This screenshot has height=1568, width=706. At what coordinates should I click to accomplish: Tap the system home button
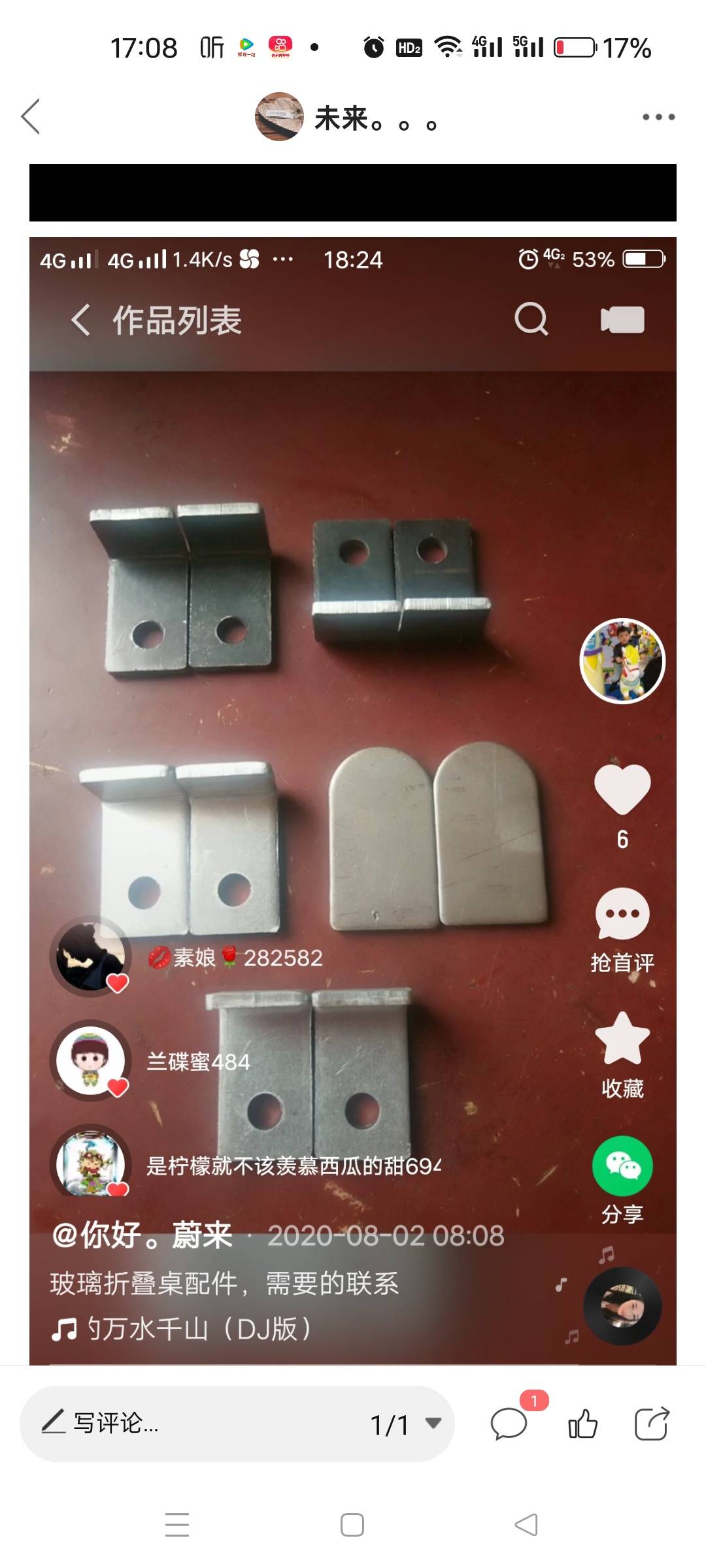pos(352,1525)
